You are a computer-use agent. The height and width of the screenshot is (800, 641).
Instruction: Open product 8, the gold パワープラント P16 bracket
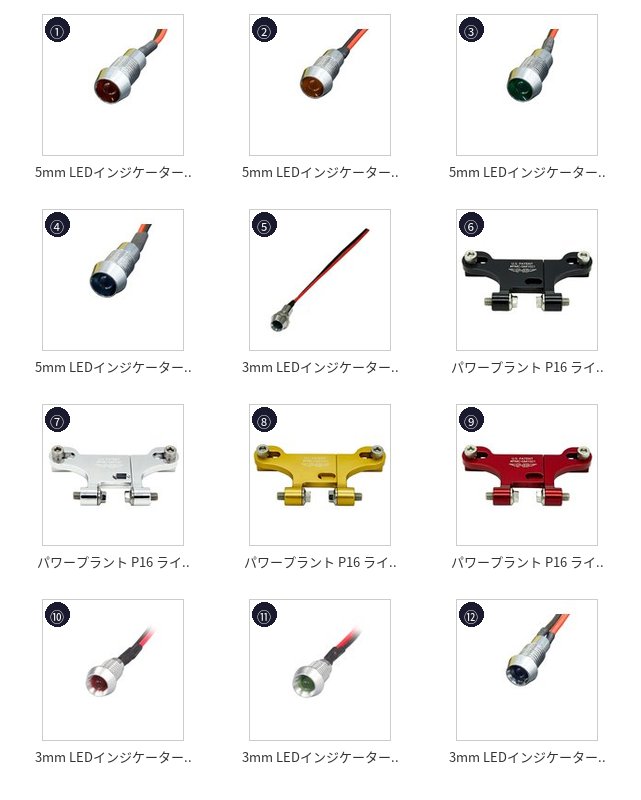[320, 475]
